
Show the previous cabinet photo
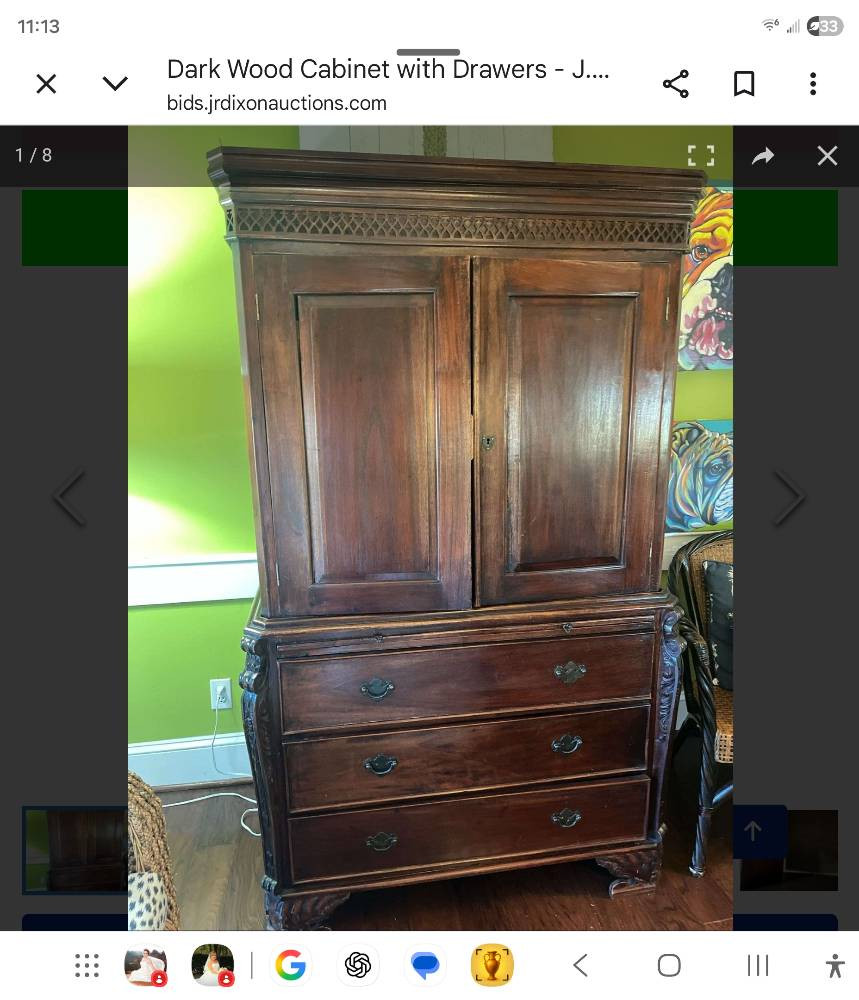coord(68,497)
